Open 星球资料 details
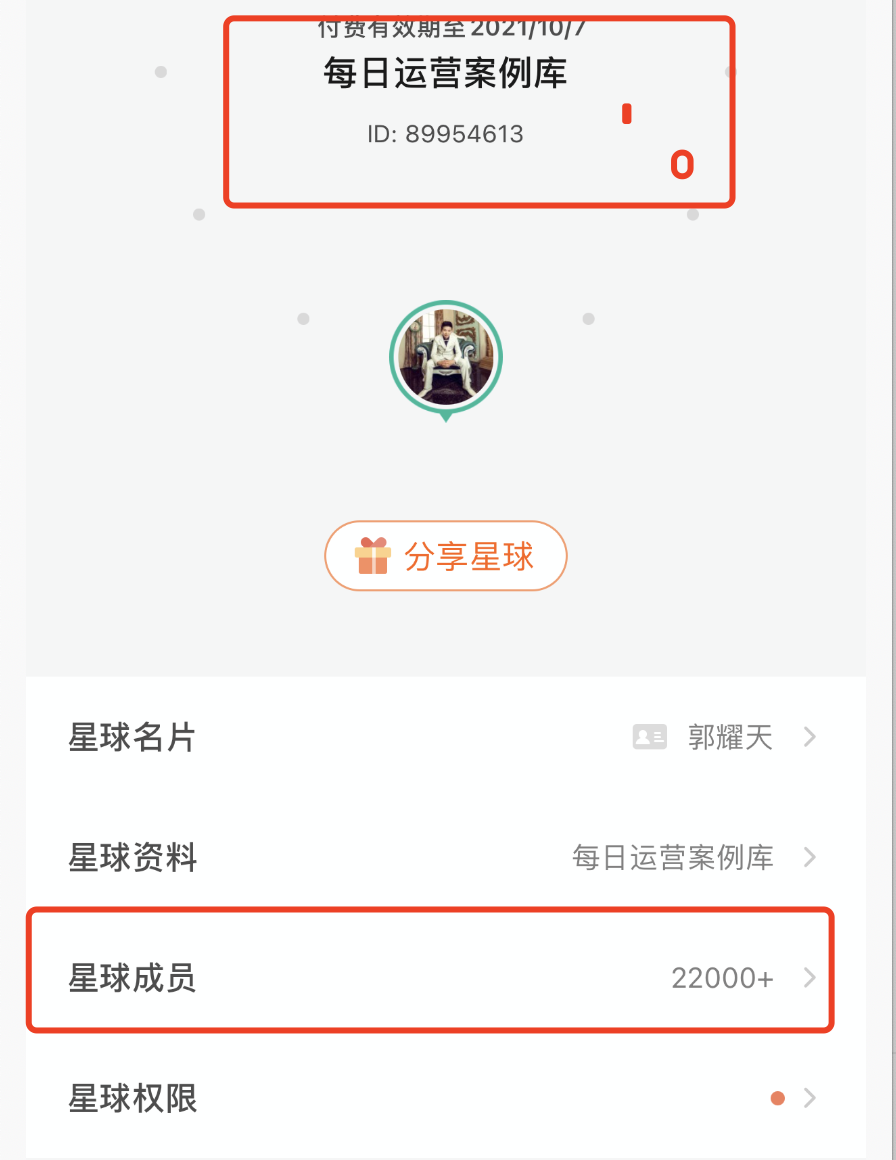896x1160 pixels. [444, 858]
